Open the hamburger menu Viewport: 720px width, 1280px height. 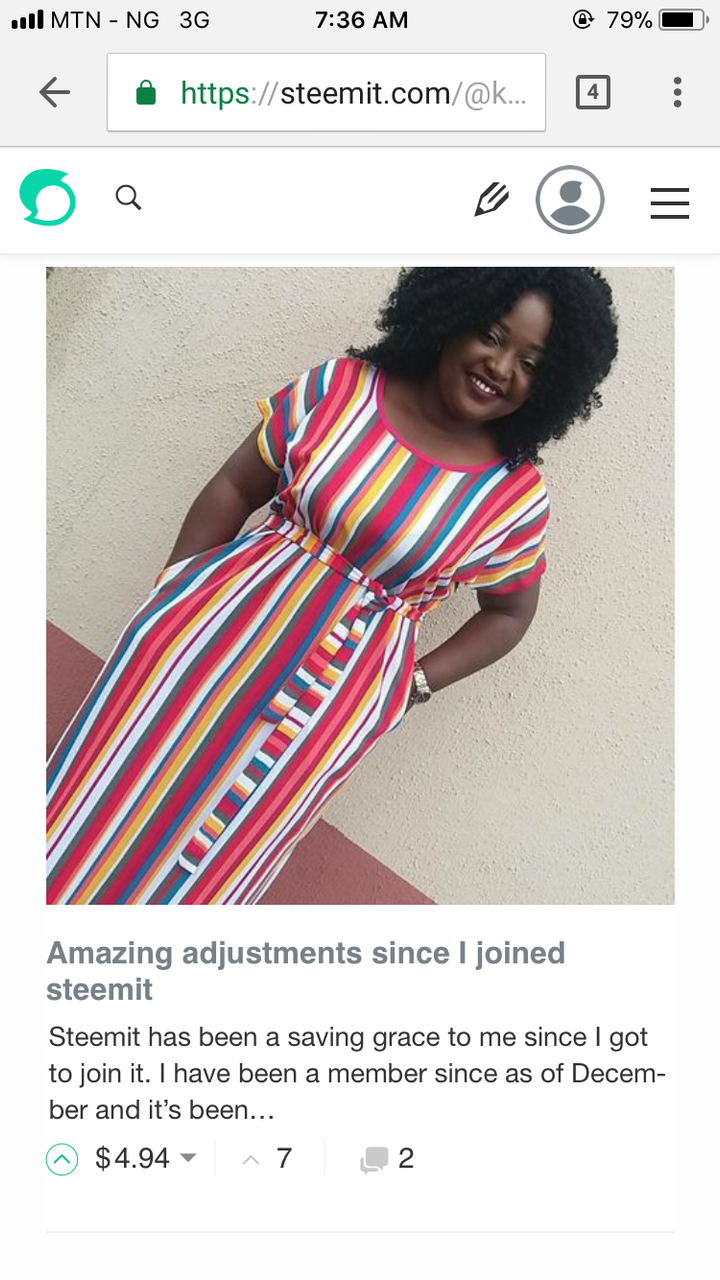pyautogui.click(x=670, y=202)
